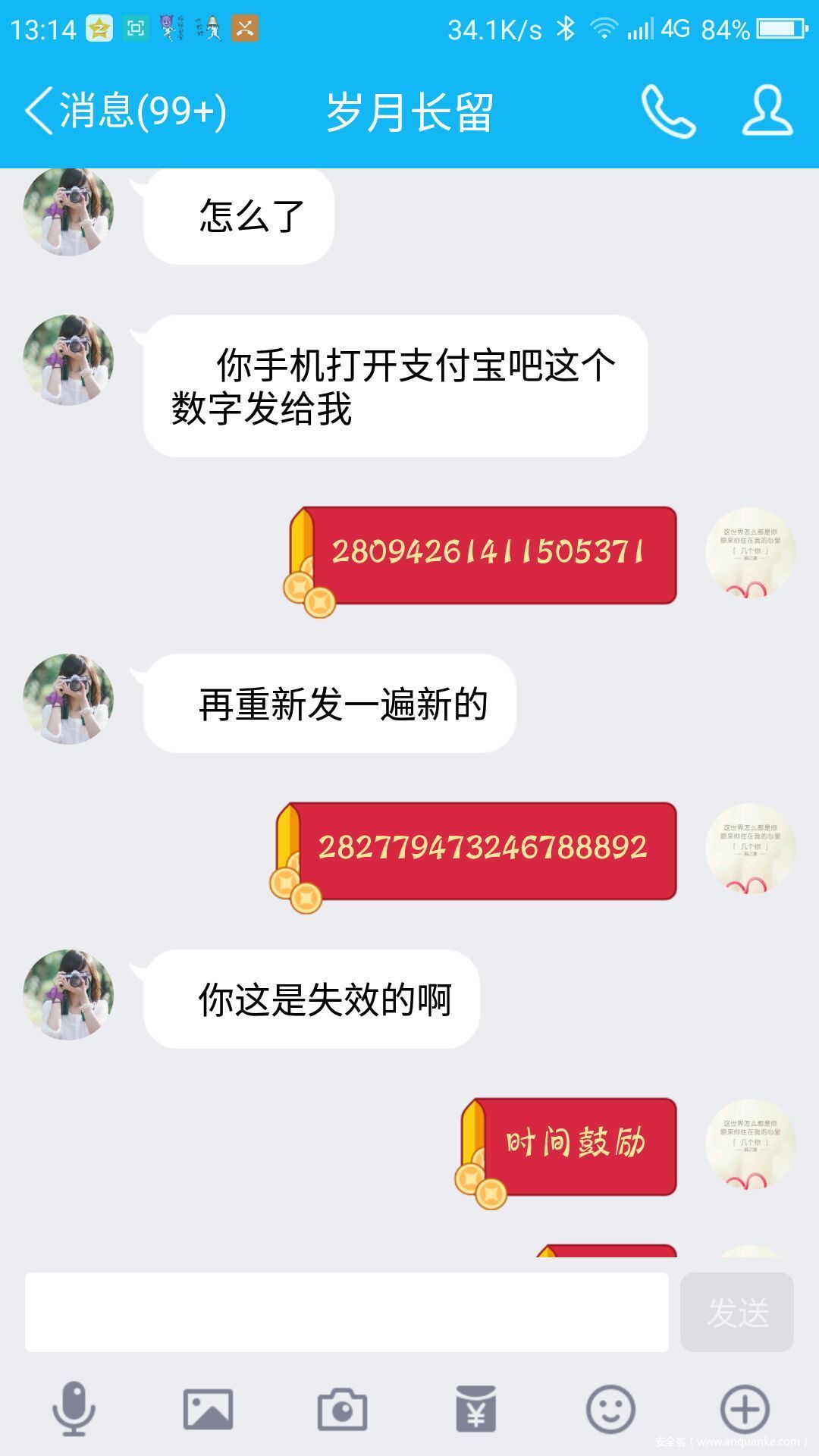
Task: View avatar of sender beside 怎么了
Action: (x=68, y=212)
